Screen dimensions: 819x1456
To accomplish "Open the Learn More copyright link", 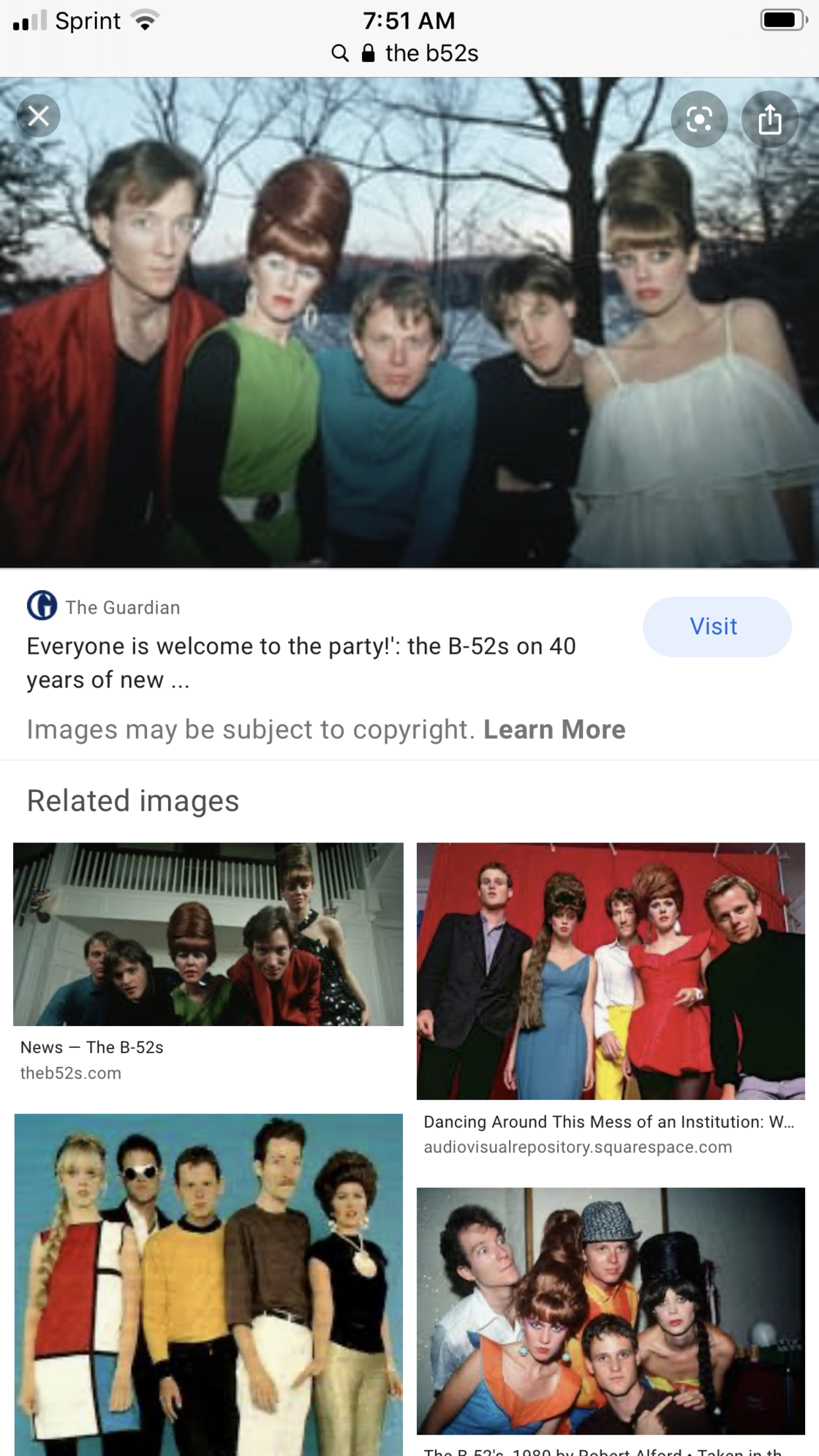I will click(x=554, y=730).
